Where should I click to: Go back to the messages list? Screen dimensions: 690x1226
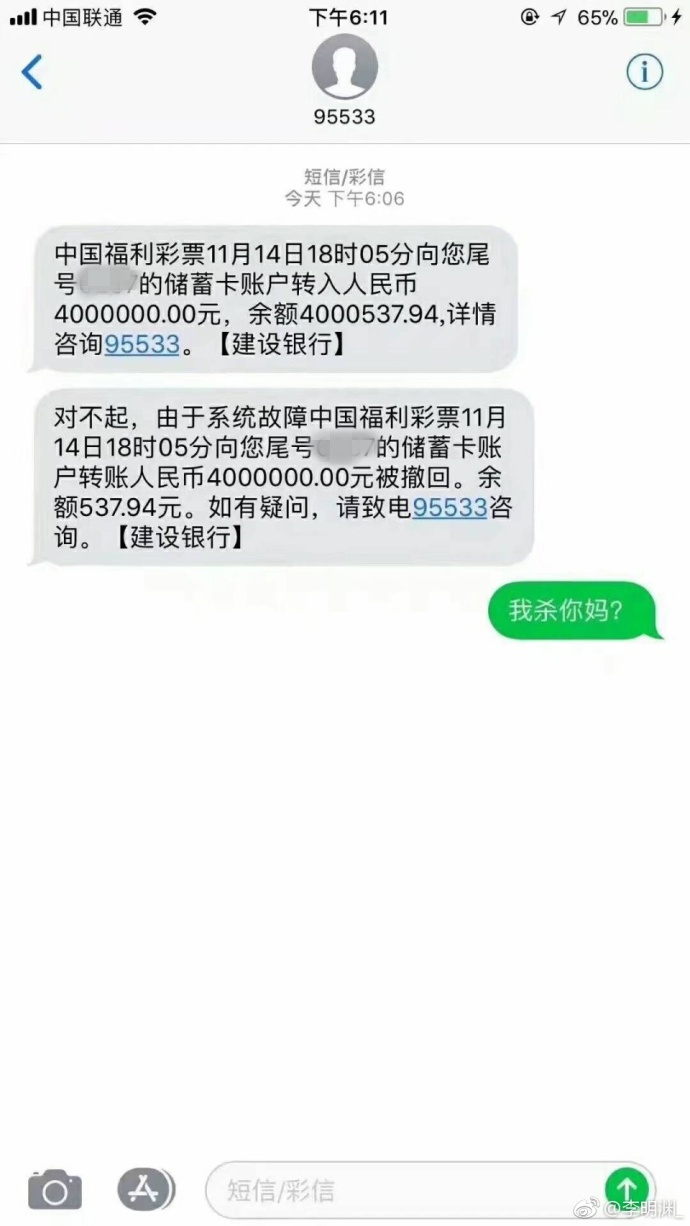point(33,72)
